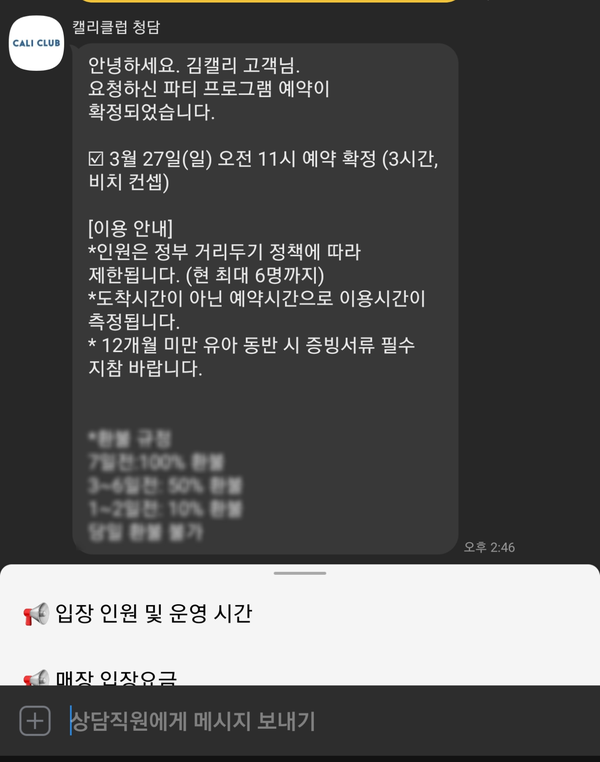Tap the bottom sheet drag handle
Screen dimensions: 600x762
299,573
